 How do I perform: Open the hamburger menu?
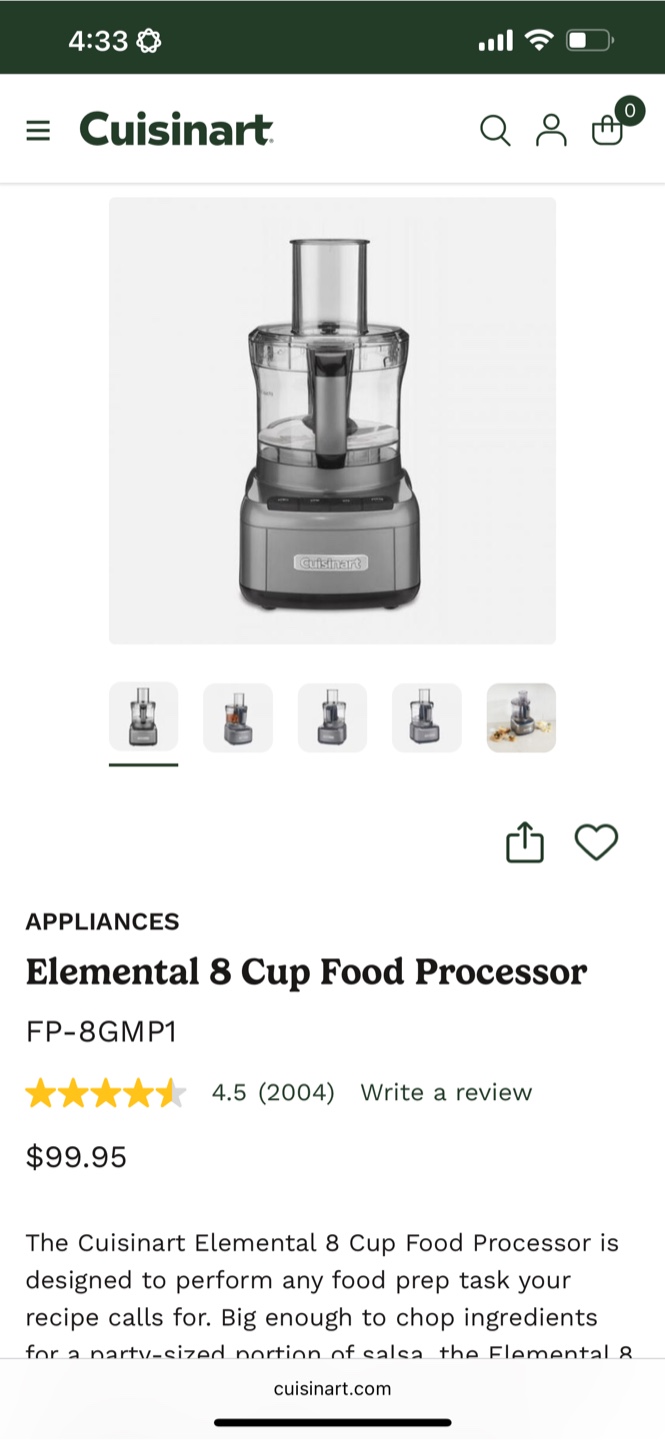38,131
